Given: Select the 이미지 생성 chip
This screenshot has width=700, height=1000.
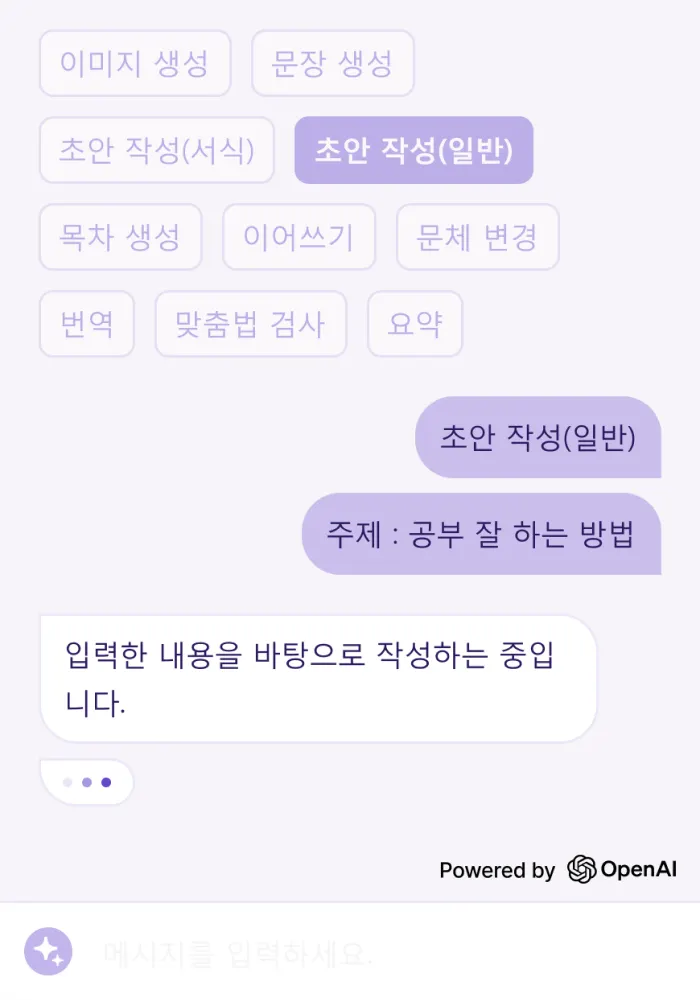Looking at the screenshot, I should tap(135, 64).
